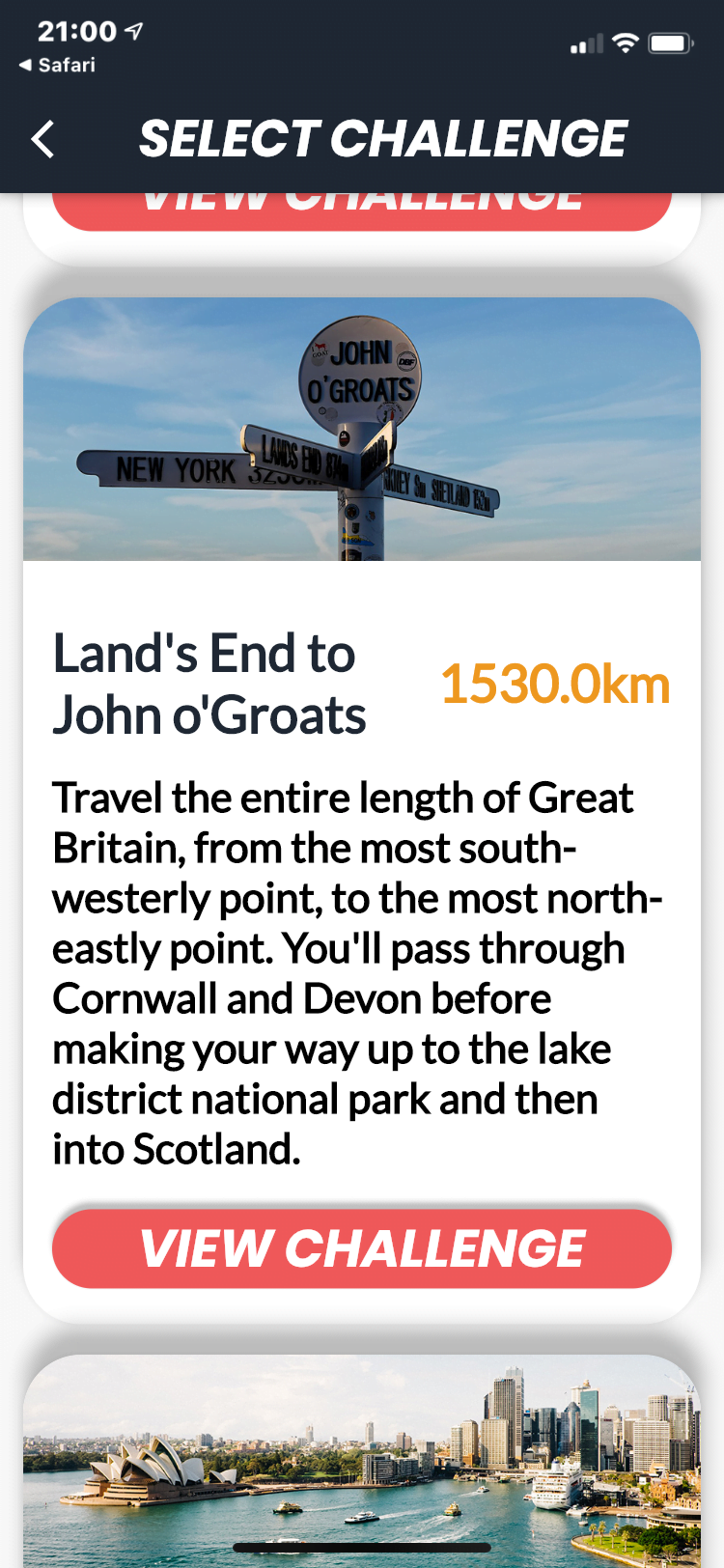Go back using the header arrow
The width and height of the screenshot is (724, 1568).
pyautogui.click(x=42, y=140)
